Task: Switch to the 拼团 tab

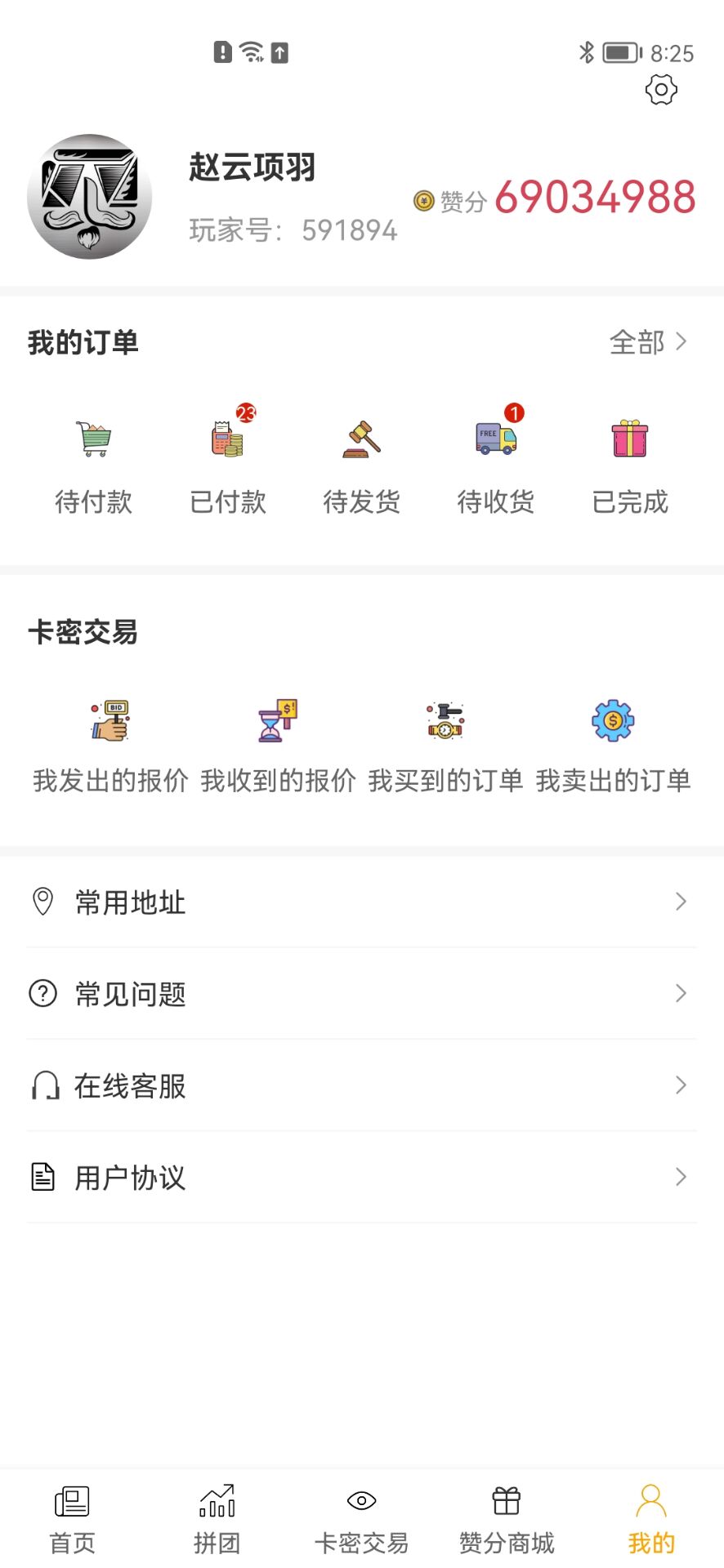Action: pos(217,1519)
